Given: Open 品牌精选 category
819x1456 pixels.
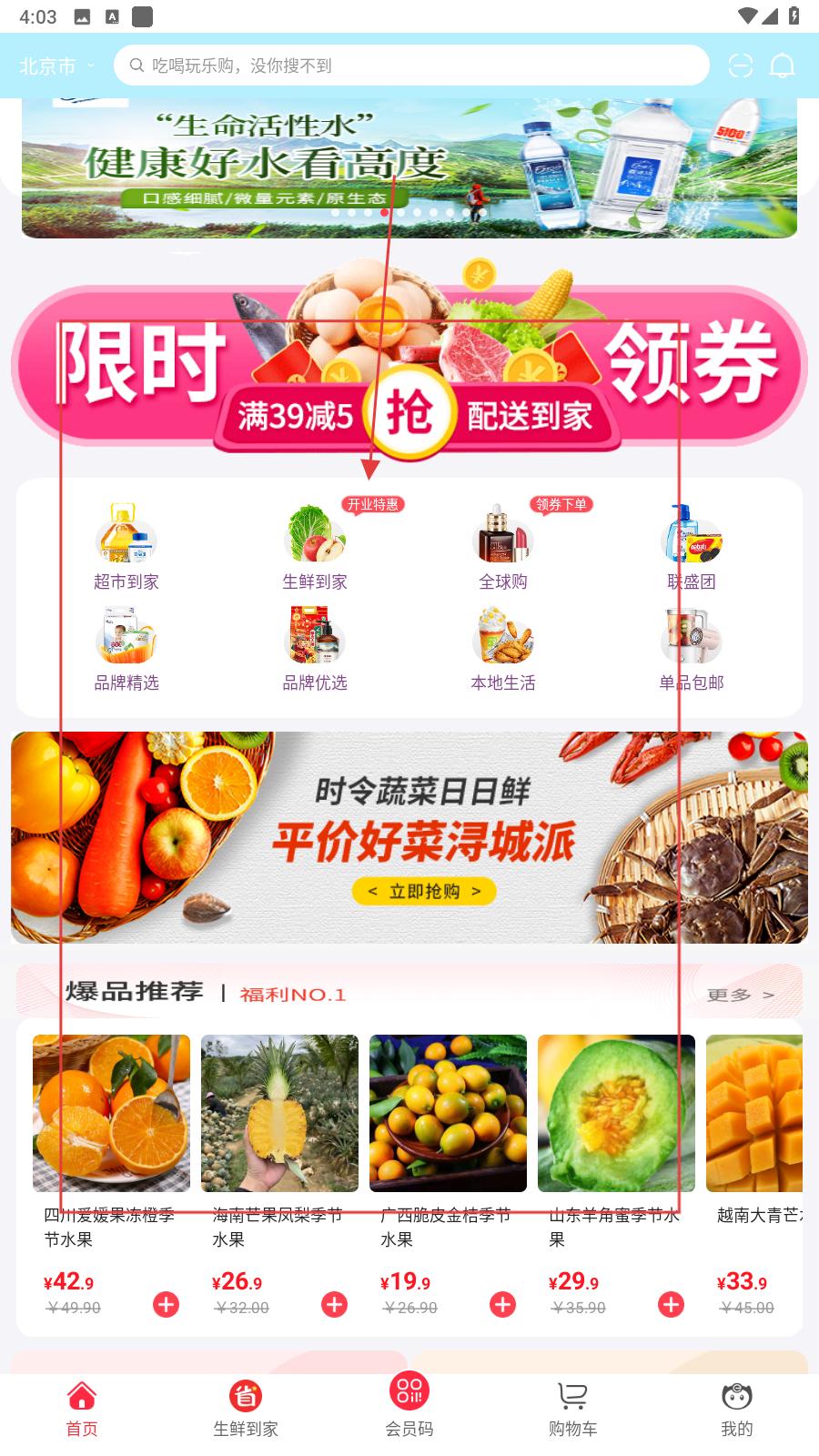Looking at the screenshot, I should [x=126, y=649].
